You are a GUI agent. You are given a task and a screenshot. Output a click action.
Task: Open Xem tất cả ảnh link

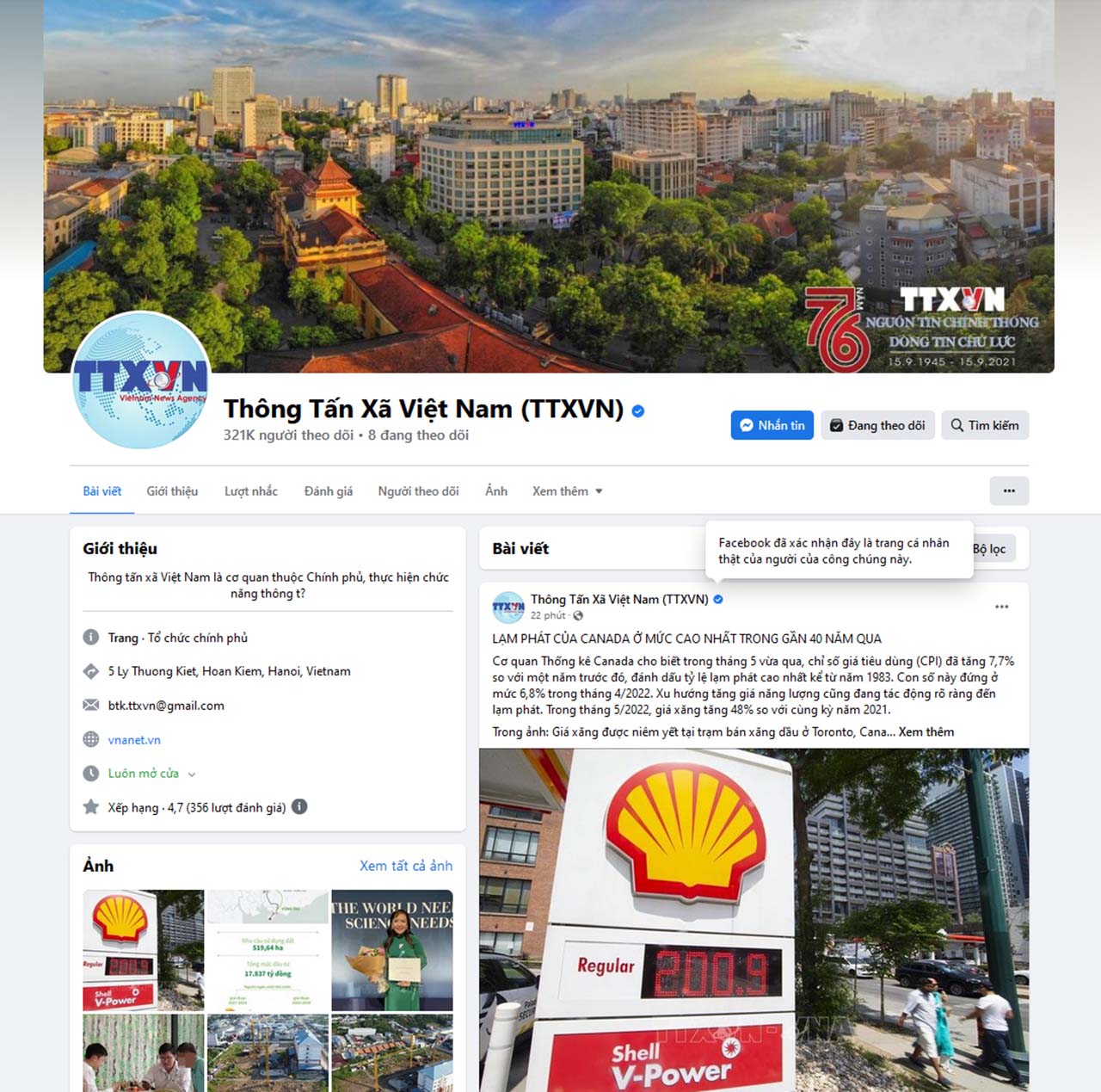point(405,866)
